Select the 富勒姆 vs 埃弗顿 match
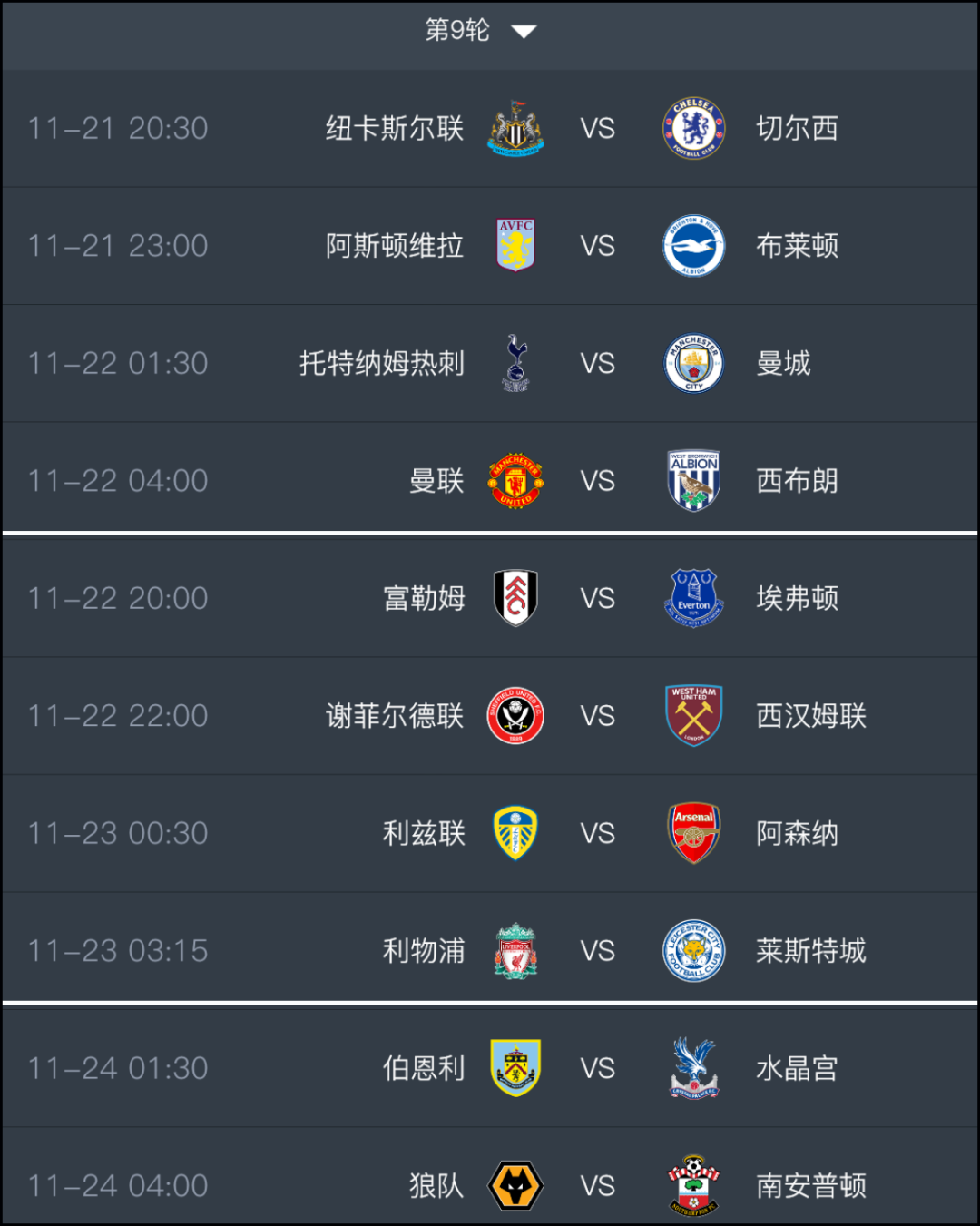The image size is (980, 1226). pos(597,599)
